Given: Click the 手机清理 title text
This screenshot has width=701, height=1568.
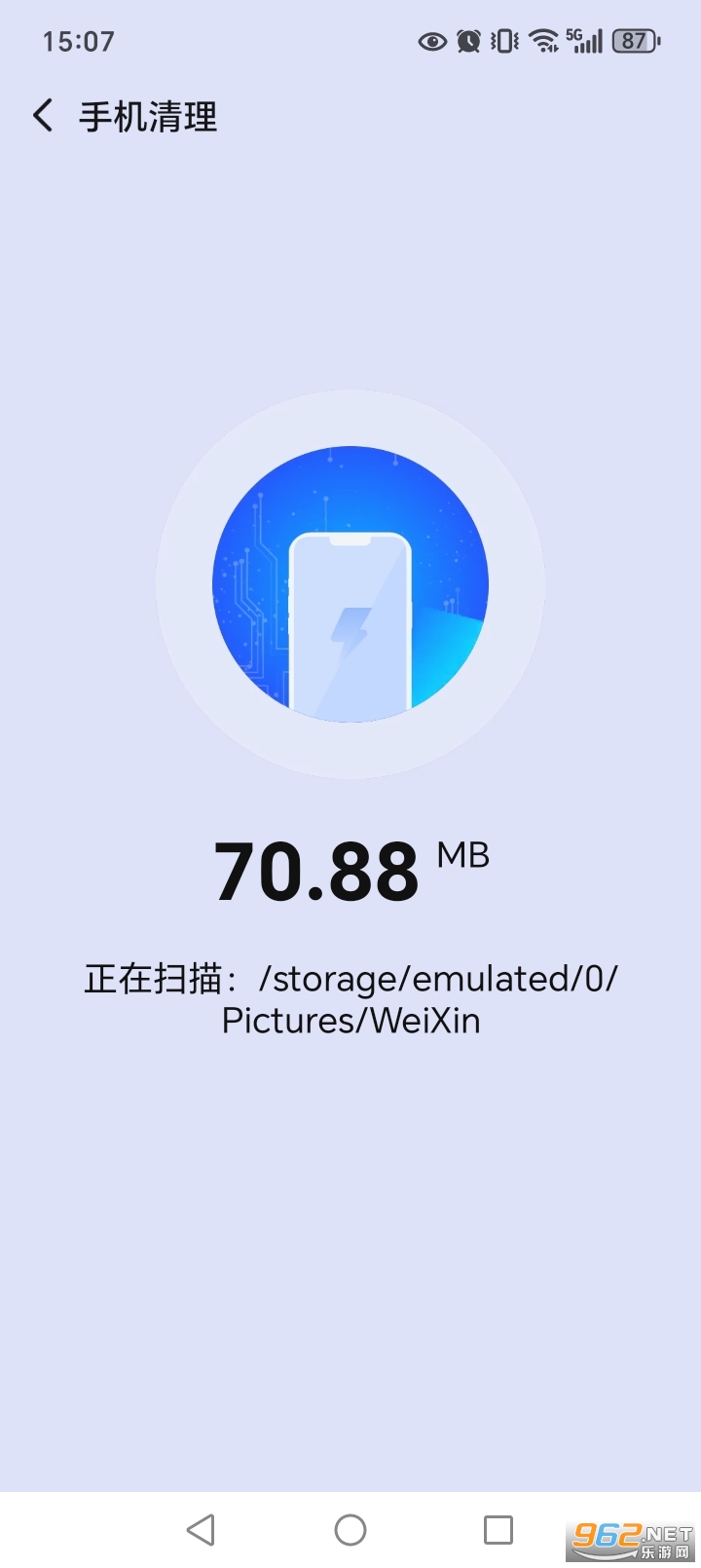Looking at the screenshot, I should pyautogui.click(x=148, y=117).
